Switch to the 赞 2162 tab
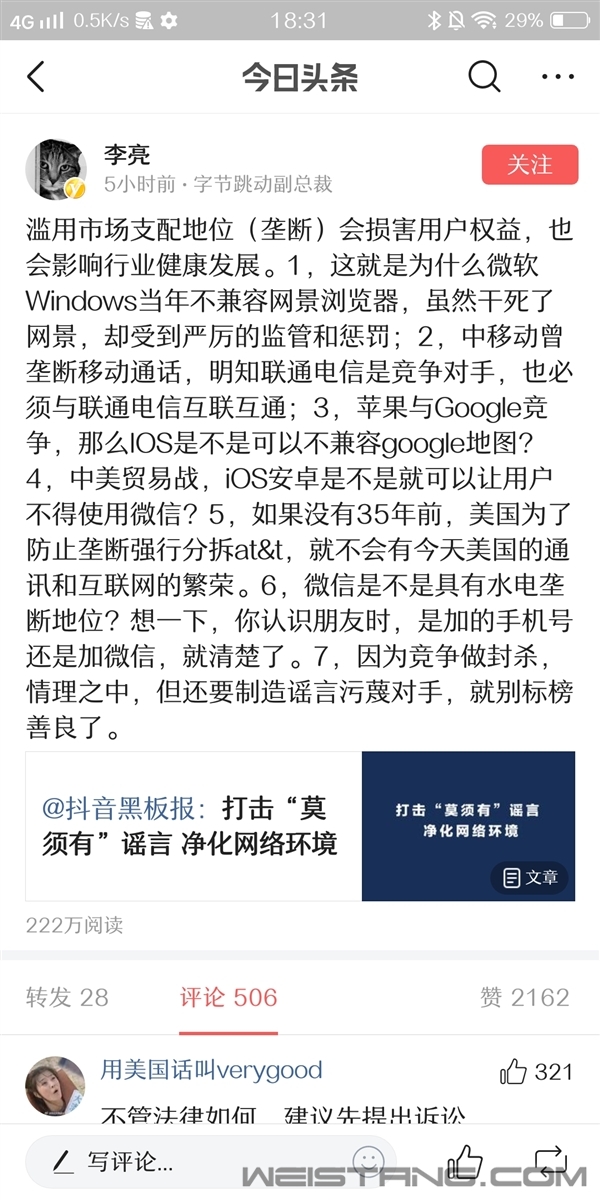The height and width of the screenshot is (1200, 600). (x=525, y=997)
